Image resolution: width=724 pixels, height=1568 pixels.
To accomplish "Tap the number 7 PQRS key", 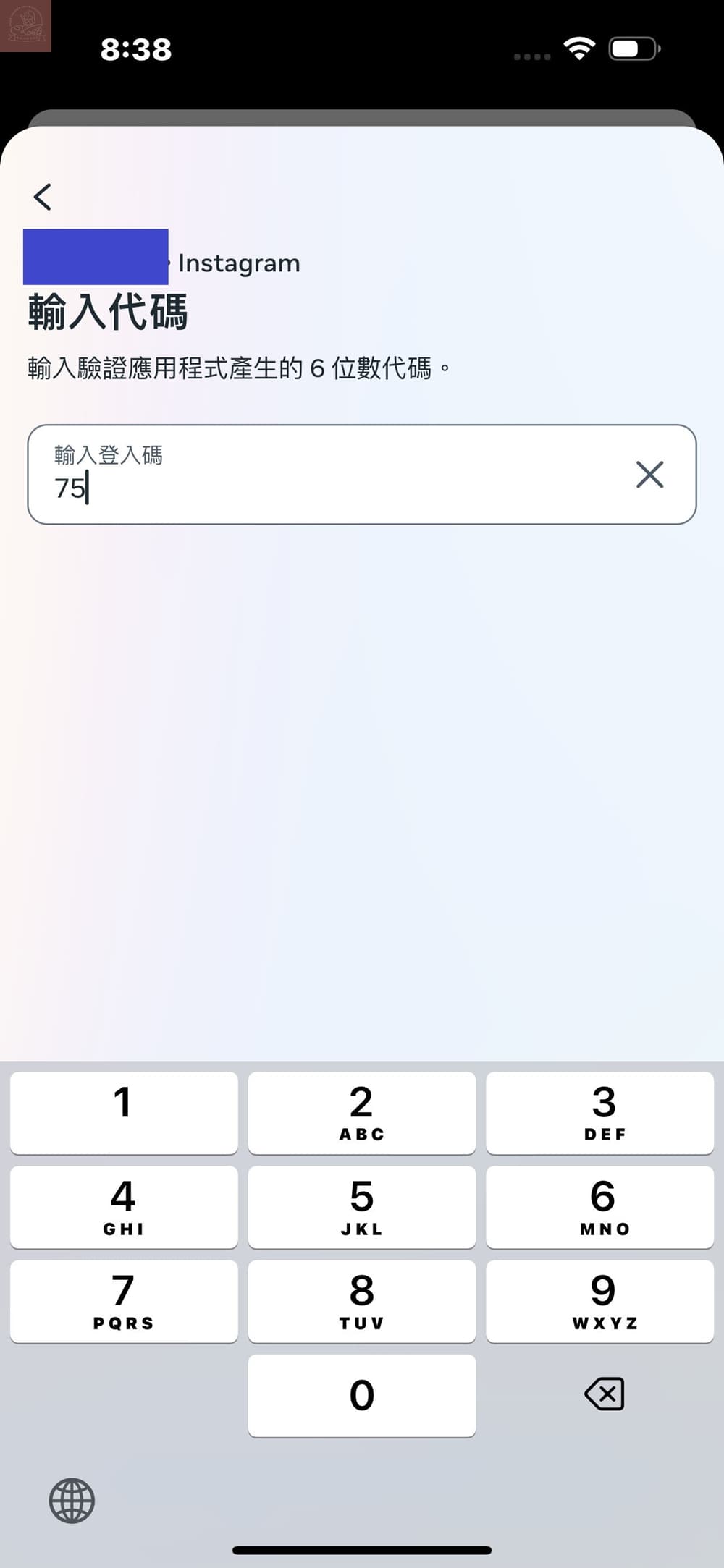I will pyautogui.click(x=123, y=1301).
